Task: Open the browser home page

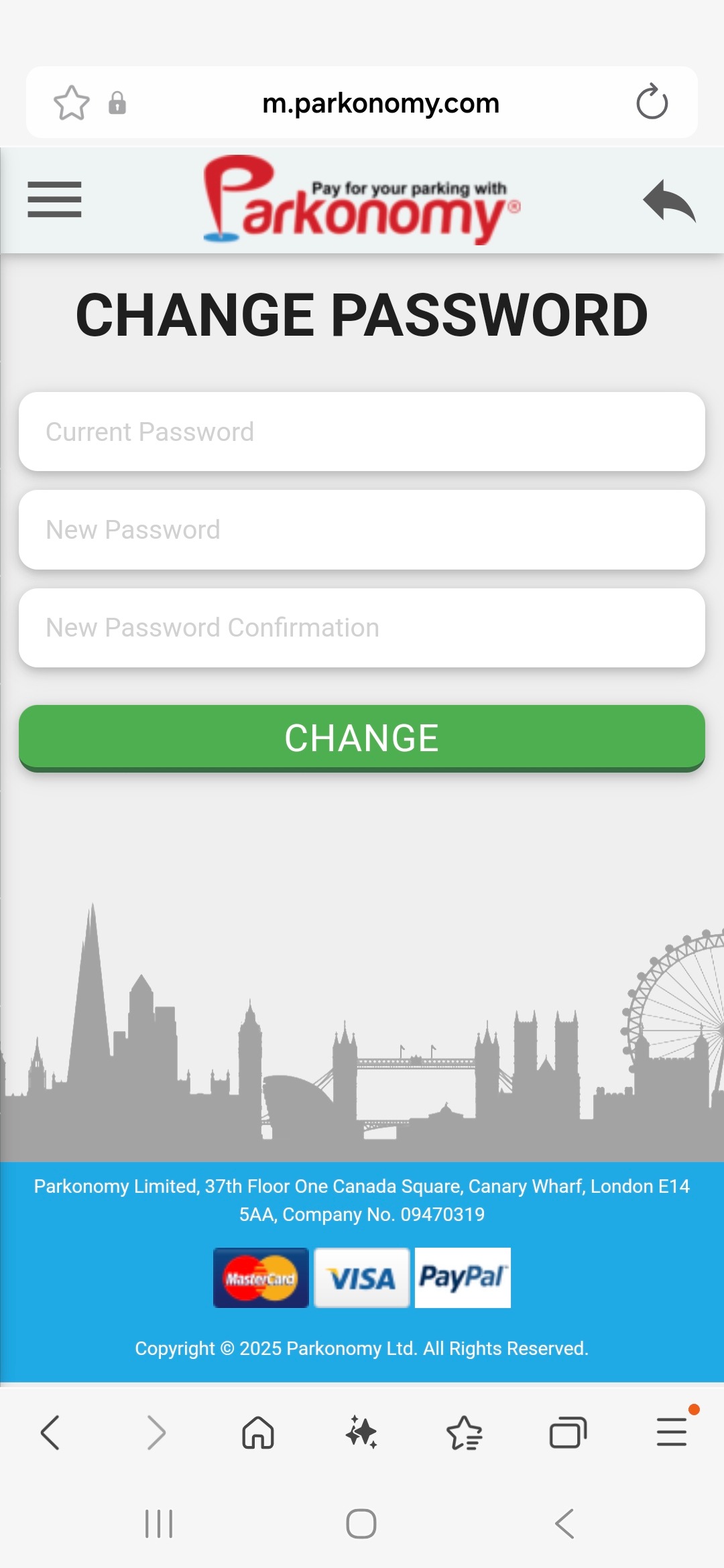Action: (x=258, y=1433)
